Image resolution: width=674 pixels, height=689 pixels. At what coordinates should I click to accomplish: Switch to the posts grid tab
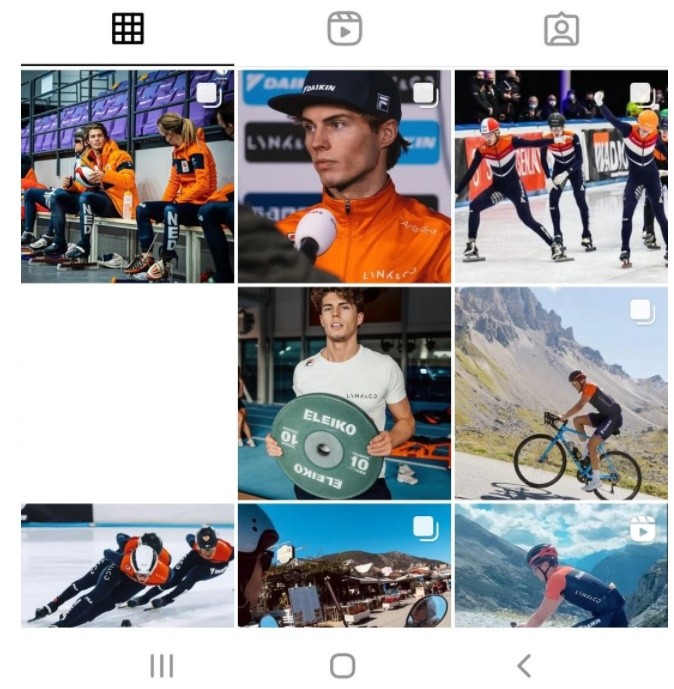[x=128, y=29]
